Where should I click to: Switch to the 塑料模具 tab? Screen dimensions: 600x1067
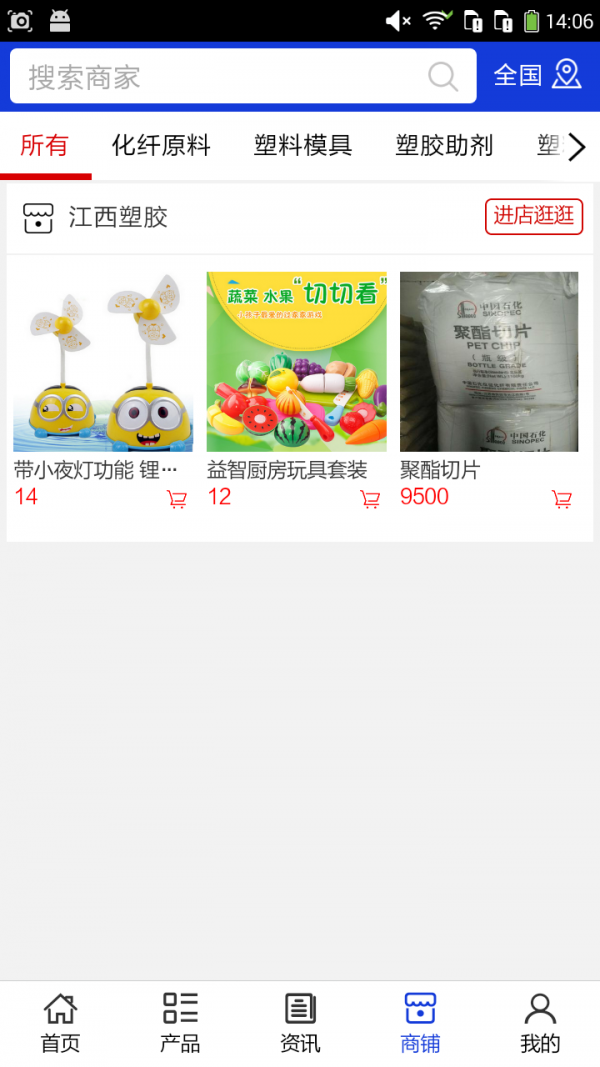tap(303, 146)
